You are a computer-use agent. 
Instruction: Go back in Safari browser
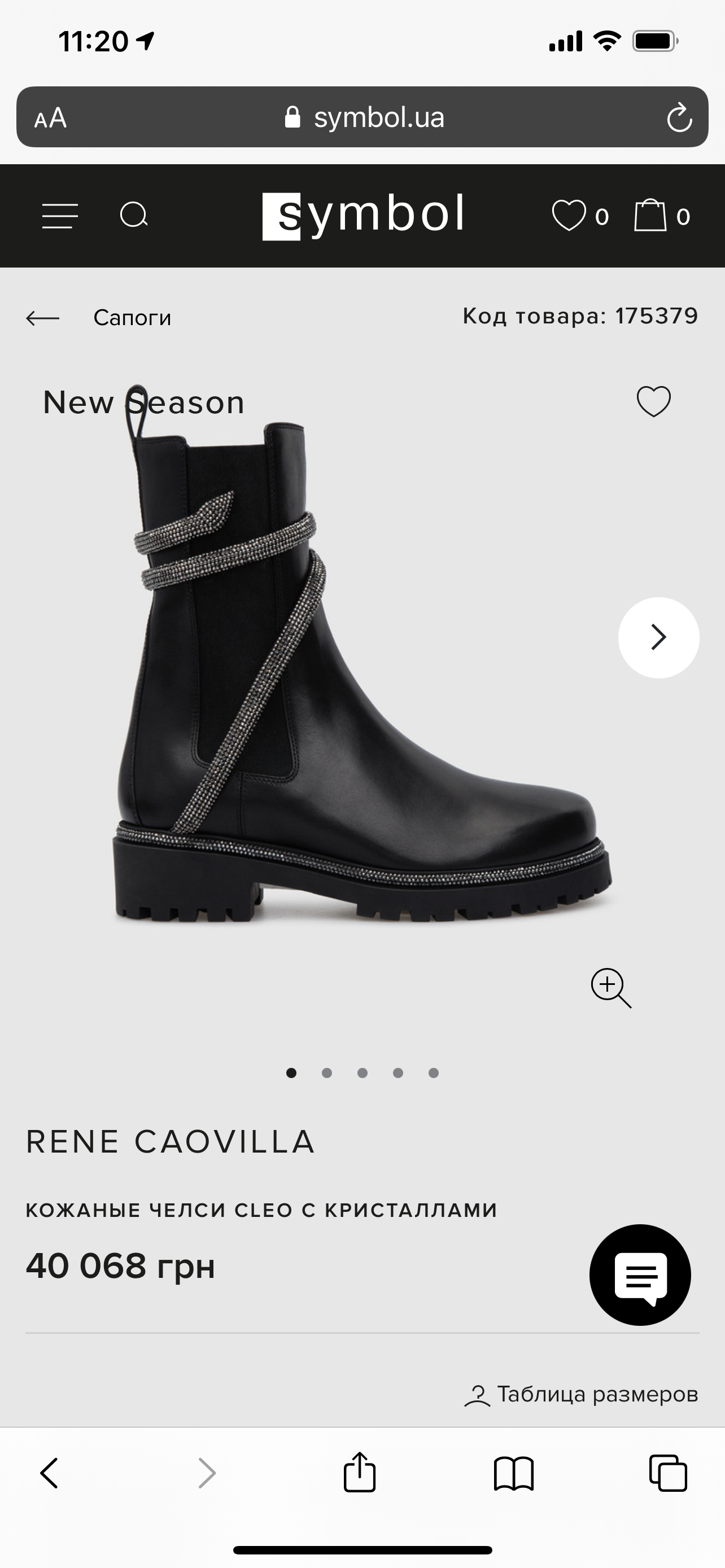(49, 1473)
